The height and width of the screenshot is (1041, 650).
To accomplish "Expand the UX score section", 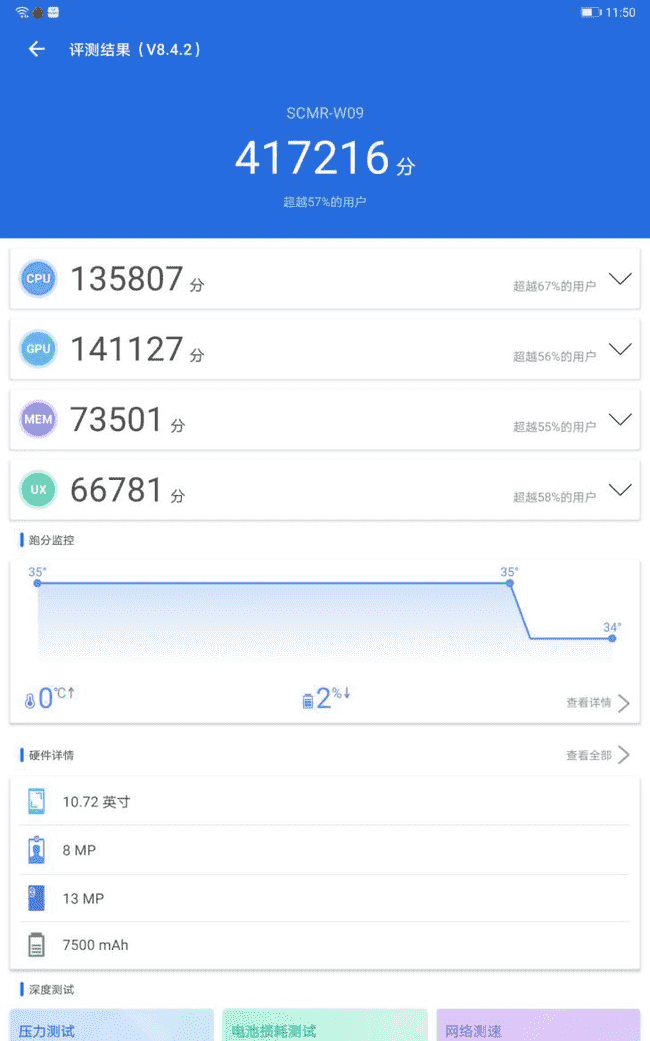I will [x=620, y=490].
